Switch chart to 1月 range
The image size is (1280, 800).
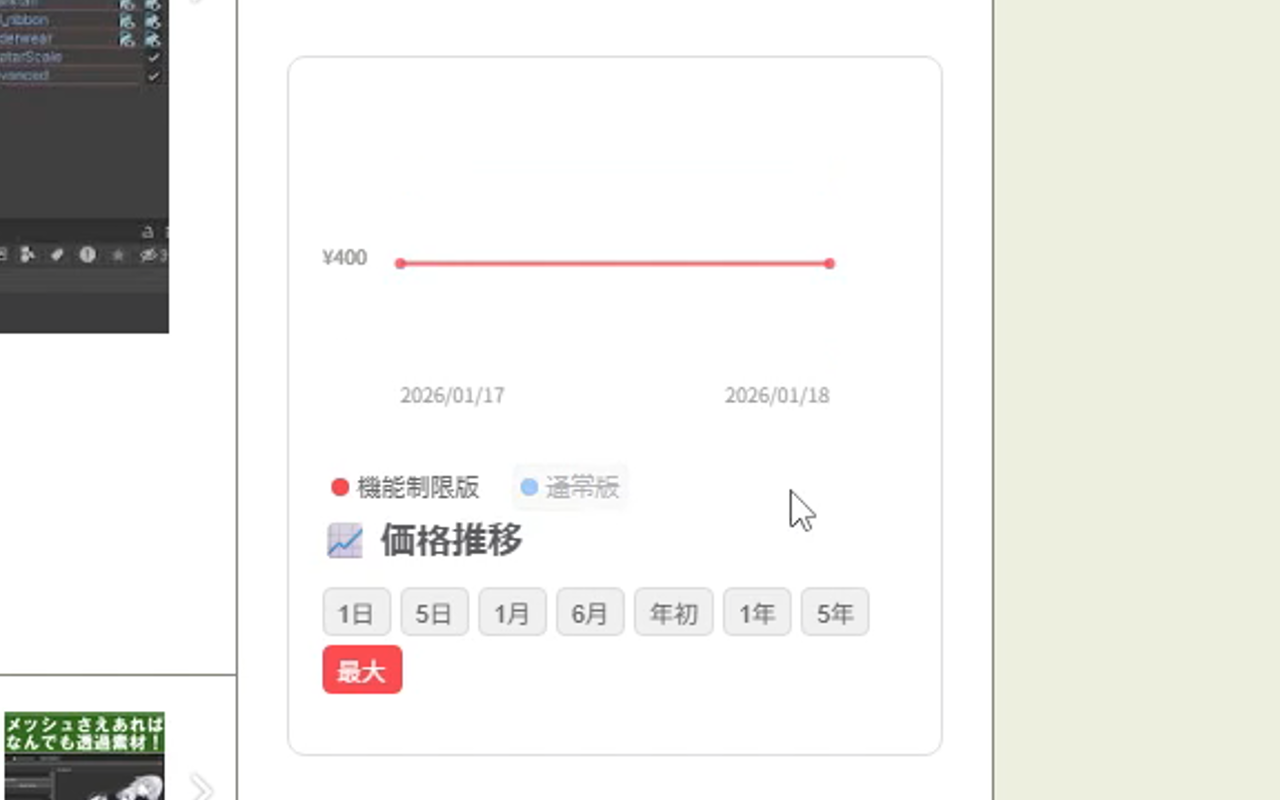(x=512, y=612)
